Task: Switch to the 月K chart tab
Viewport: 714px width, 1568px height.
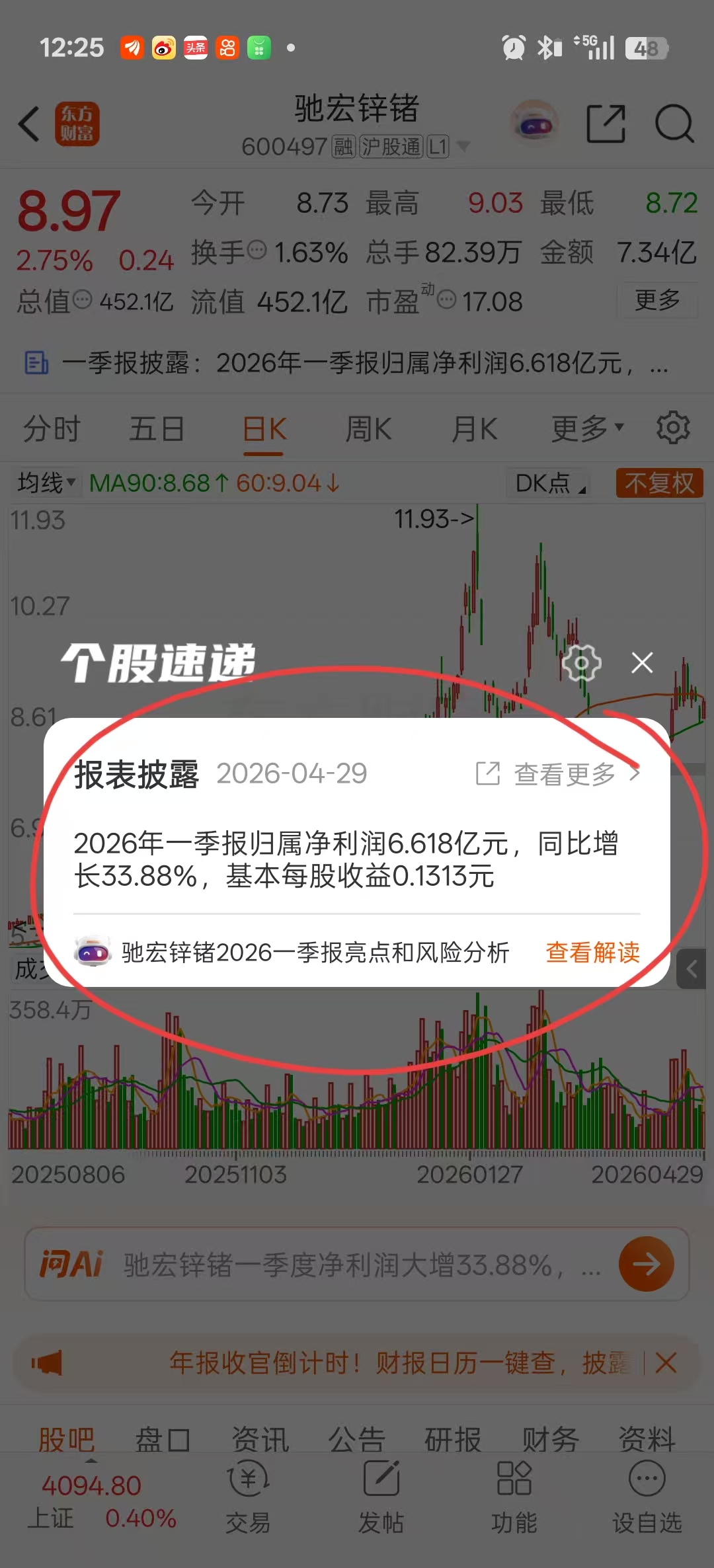Action: [x=474, y=429]
